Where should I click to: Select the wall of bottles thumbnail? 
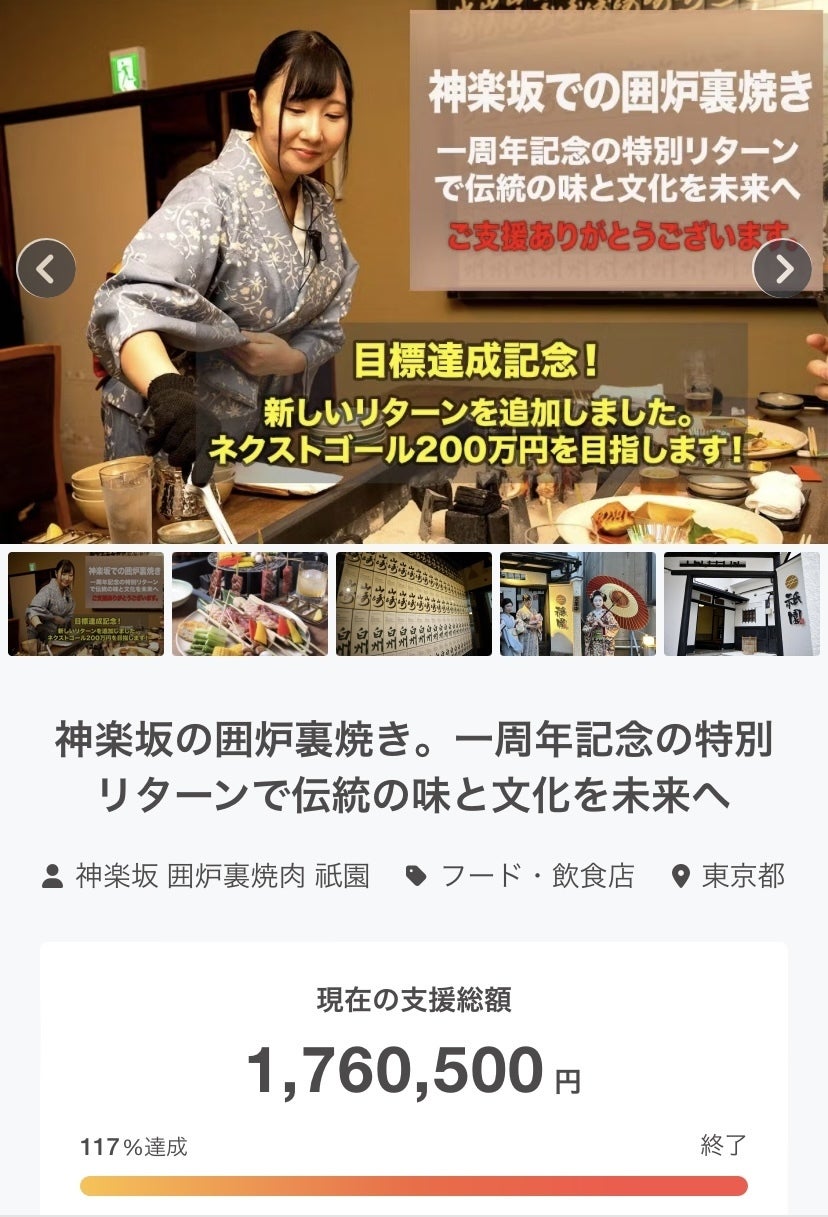pos(414,604)
